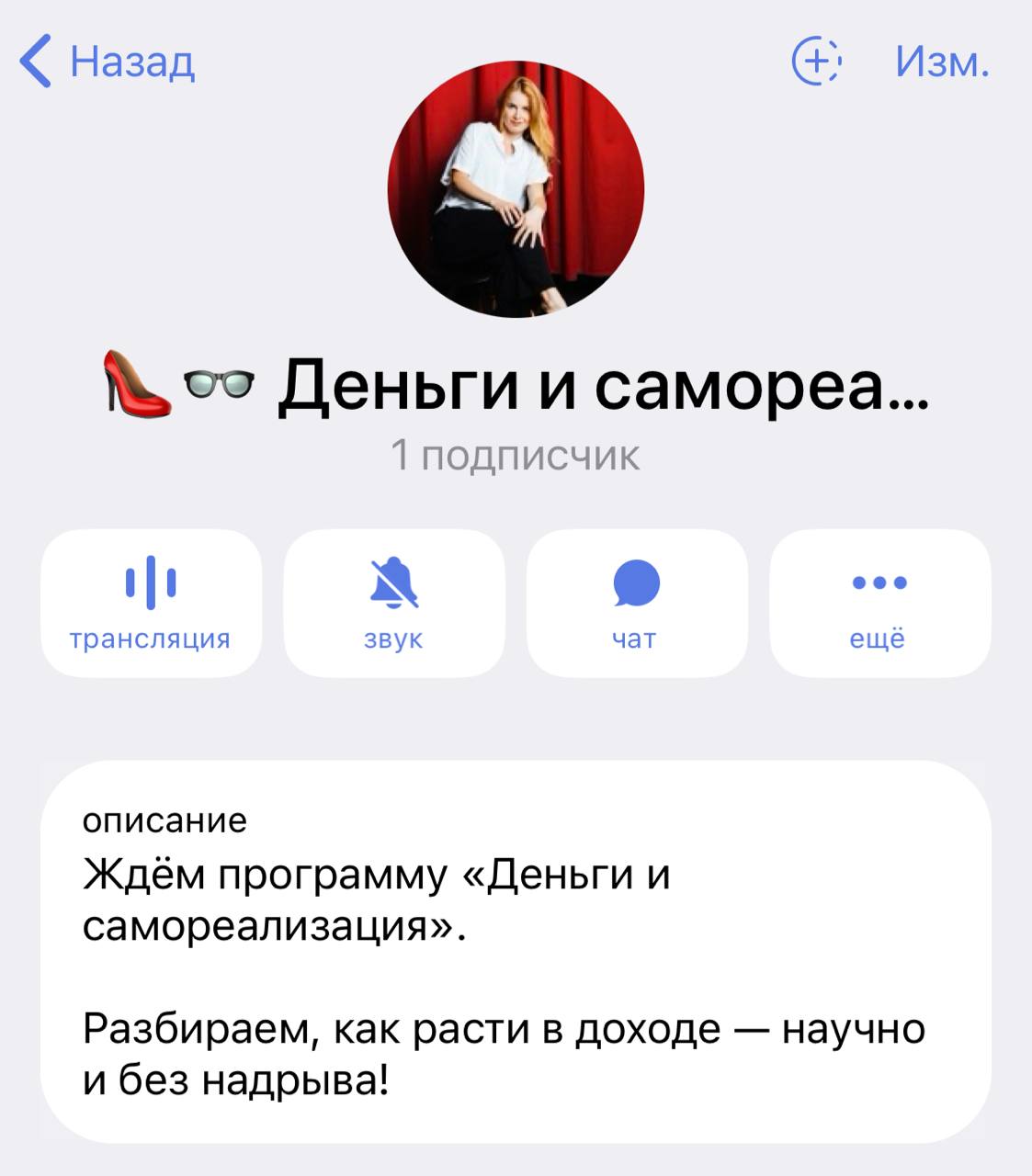Start a live трансляция broadcast
Image resolution: width=1032 pixels, height=1176 pixels.
click(x=150, y=602)
